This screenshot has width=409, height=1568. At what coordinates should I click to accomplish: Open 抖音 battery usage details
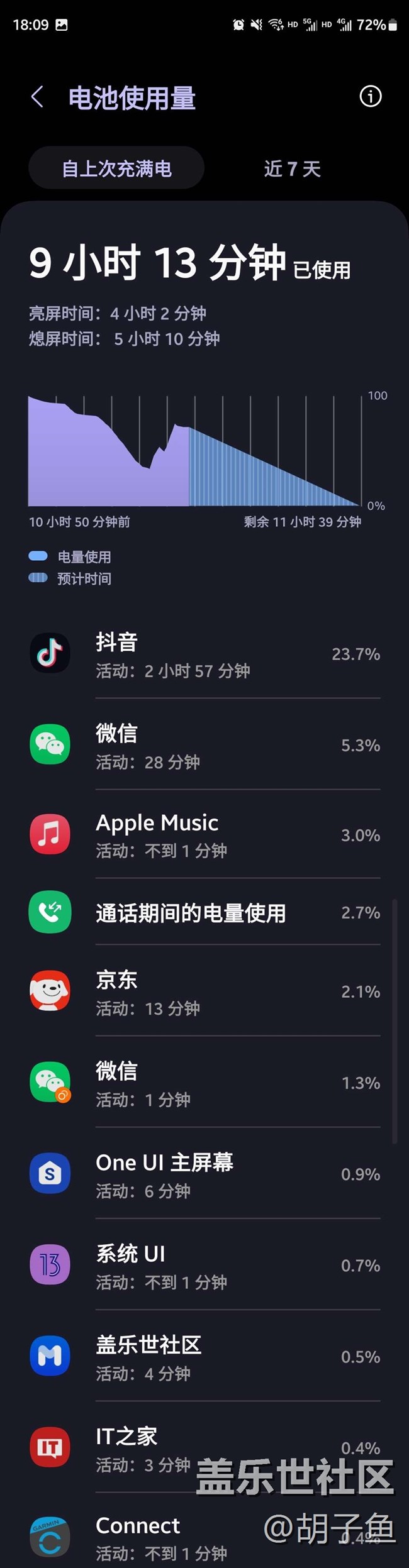coord(204,654)
